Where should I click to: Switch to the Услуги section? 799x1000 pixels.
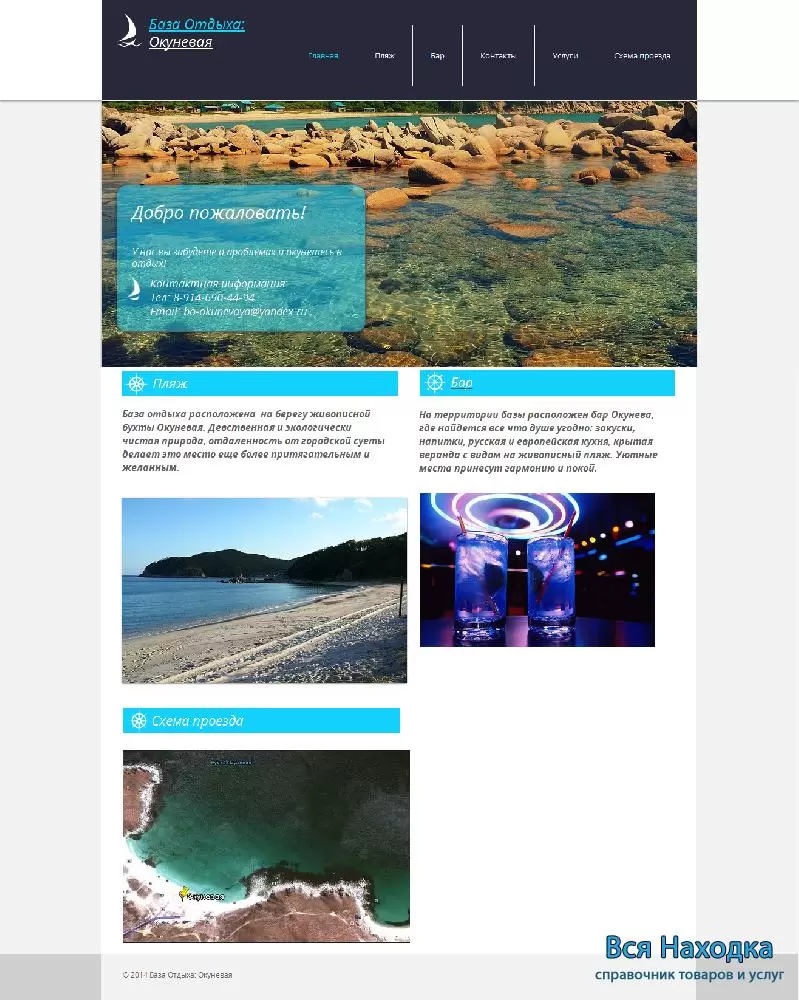[565, 56]
